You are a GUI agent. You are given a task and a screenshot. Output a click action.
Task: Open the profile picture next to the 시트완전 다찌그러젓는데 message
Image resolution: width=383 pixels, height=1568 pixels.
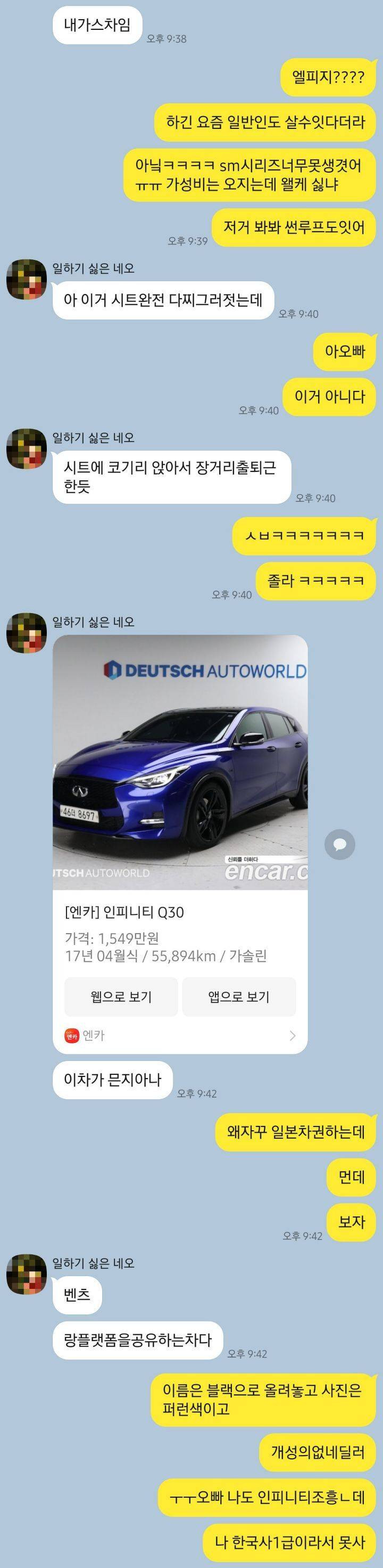(26, 279)
